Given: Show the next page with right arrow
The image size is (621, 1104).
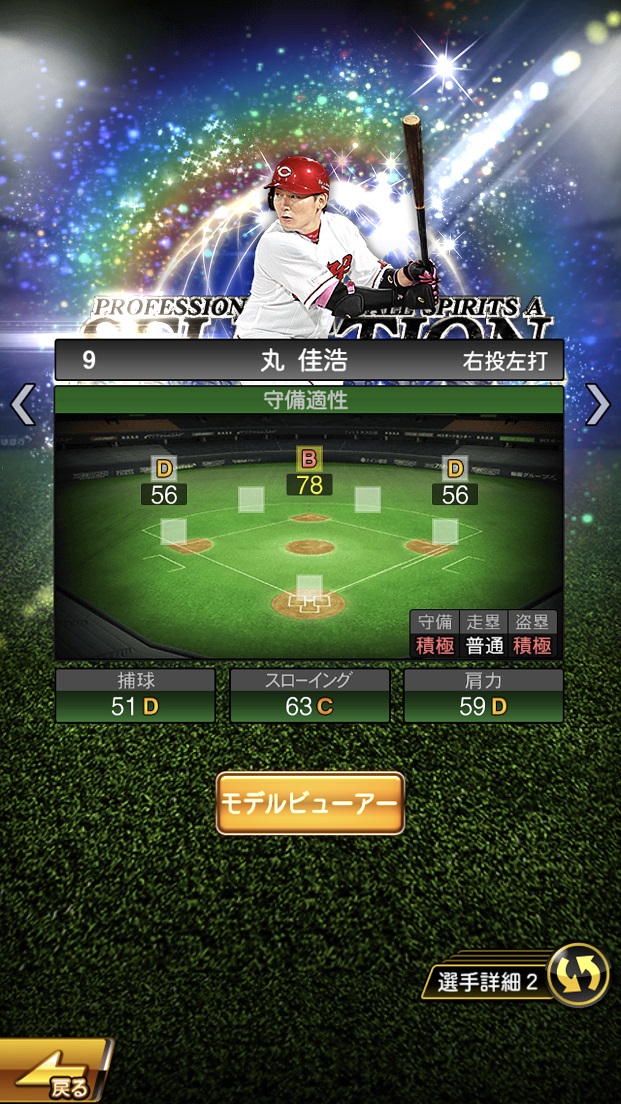Looking at the screenshot, I should coord(598,405).
